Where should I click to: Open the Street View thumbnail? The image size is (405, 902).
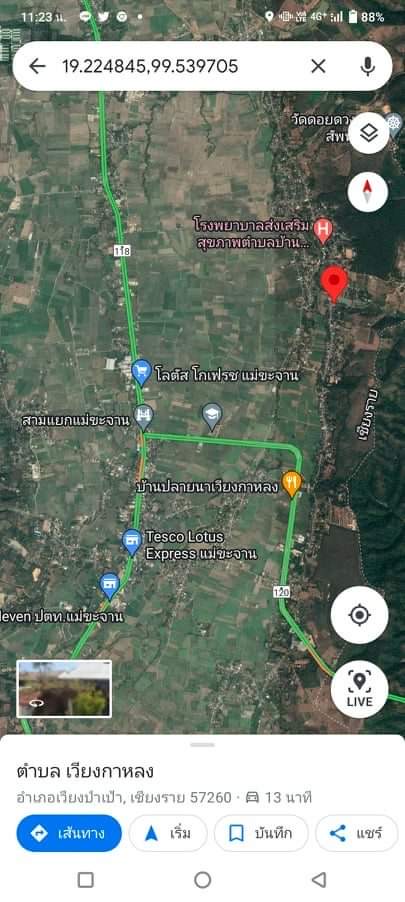tap(64, 689)
